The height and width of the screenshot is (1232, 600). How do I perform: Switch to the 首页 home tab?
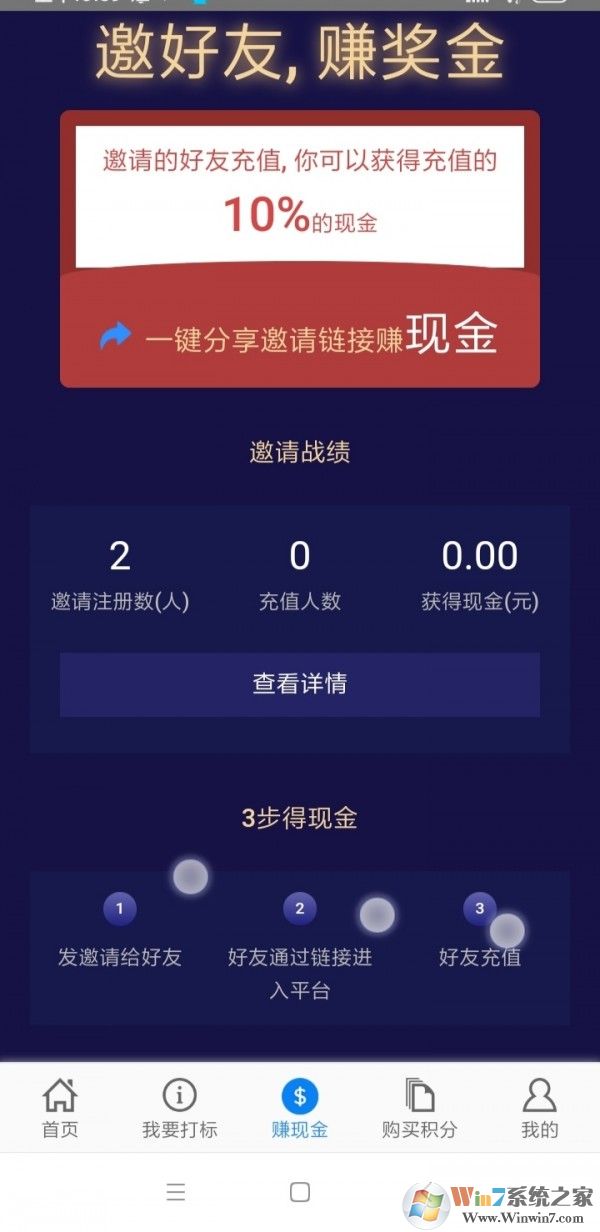pos(60,1108)
